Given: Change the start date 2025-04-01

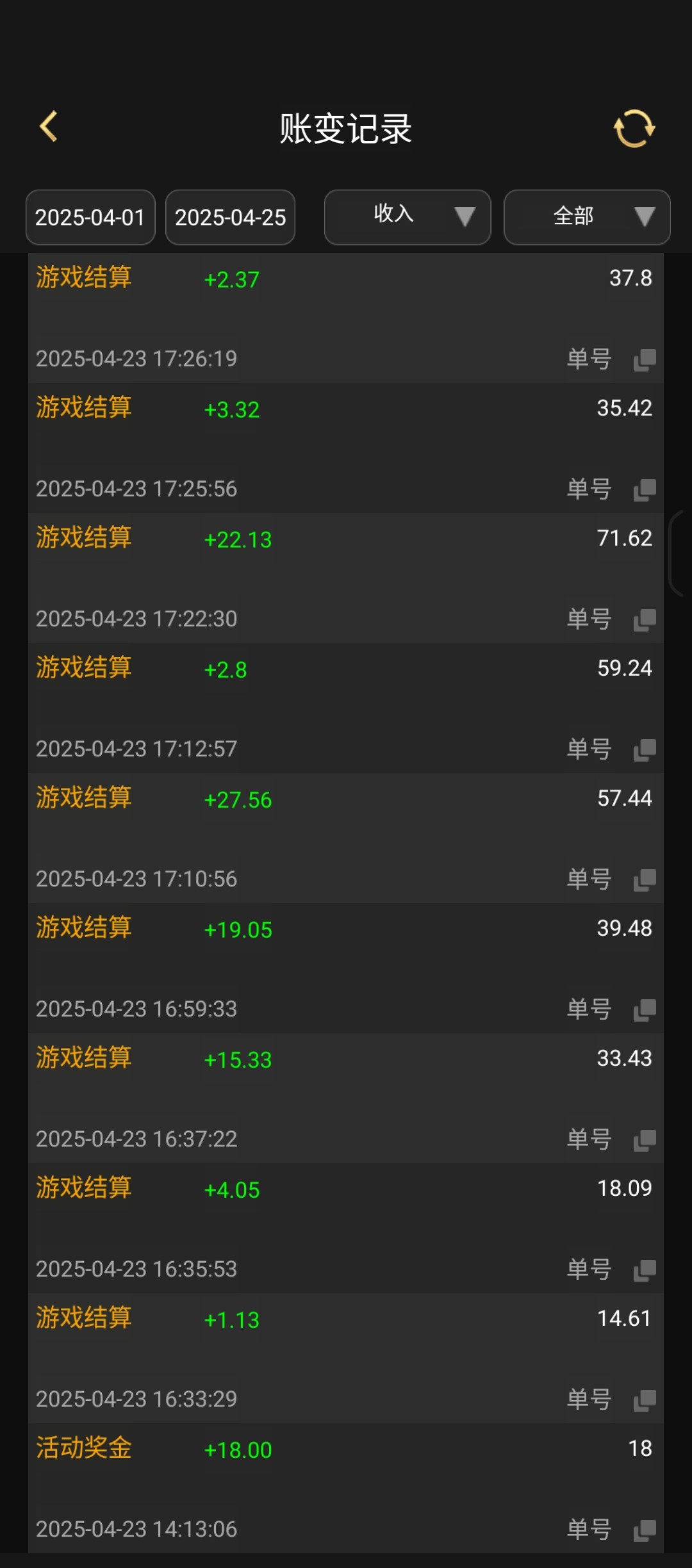Looking at the screenshot, I should tap(90, 217).
